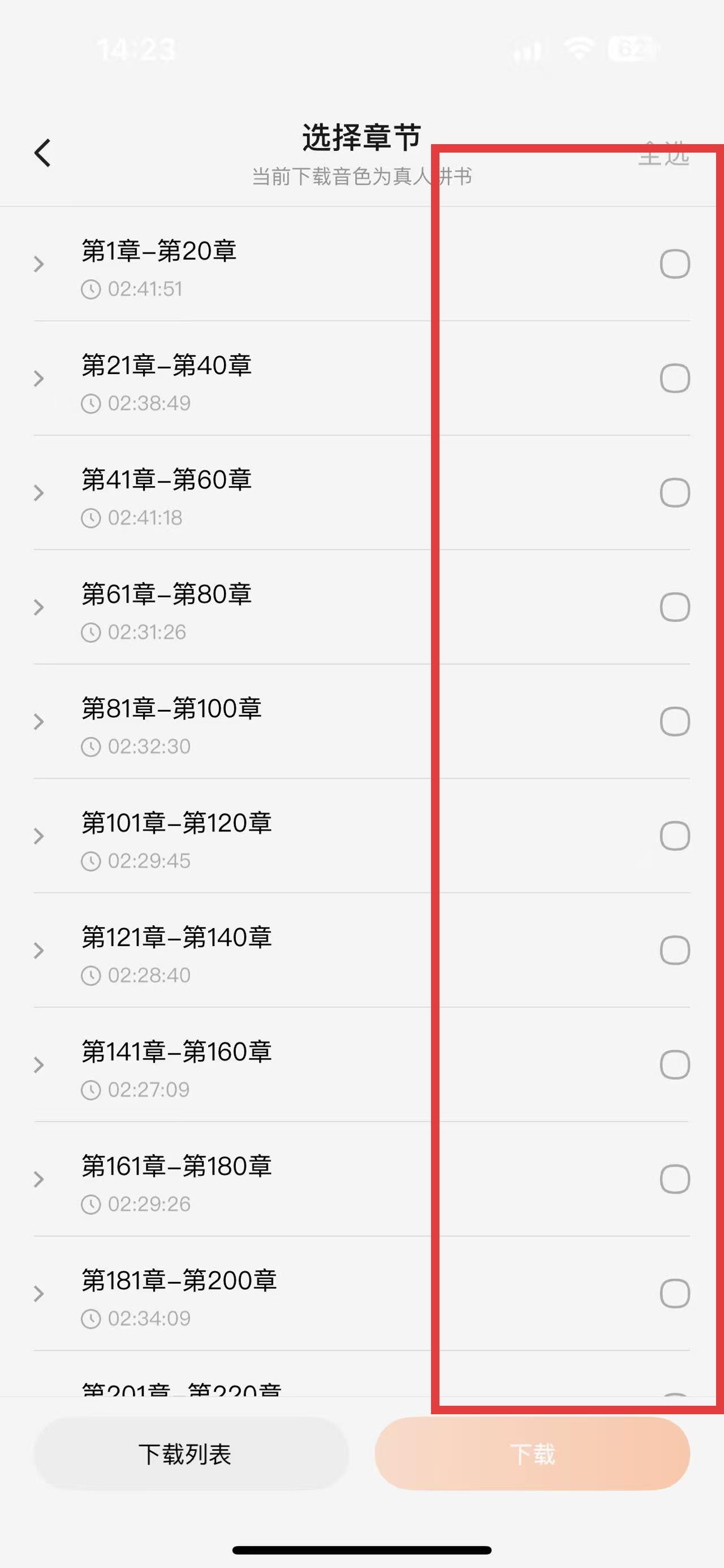The image size is (724, 1568).
Task: Select checkbox for 第1章–第20章
Action: (675, 264)
